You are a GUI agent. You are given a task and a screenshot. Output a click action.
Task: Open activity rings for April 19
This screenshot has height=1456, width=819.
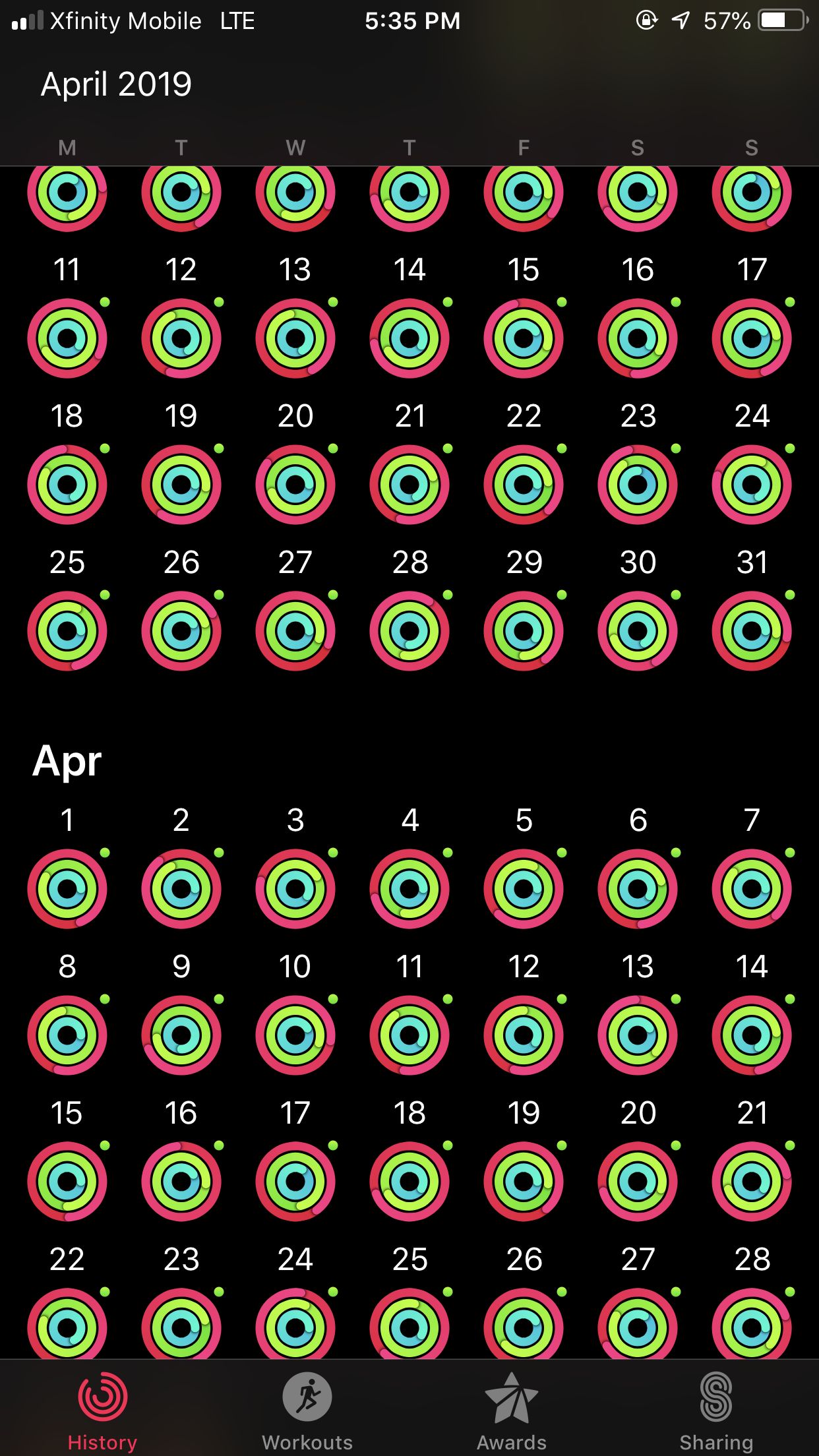click(x=524, y=1181)
